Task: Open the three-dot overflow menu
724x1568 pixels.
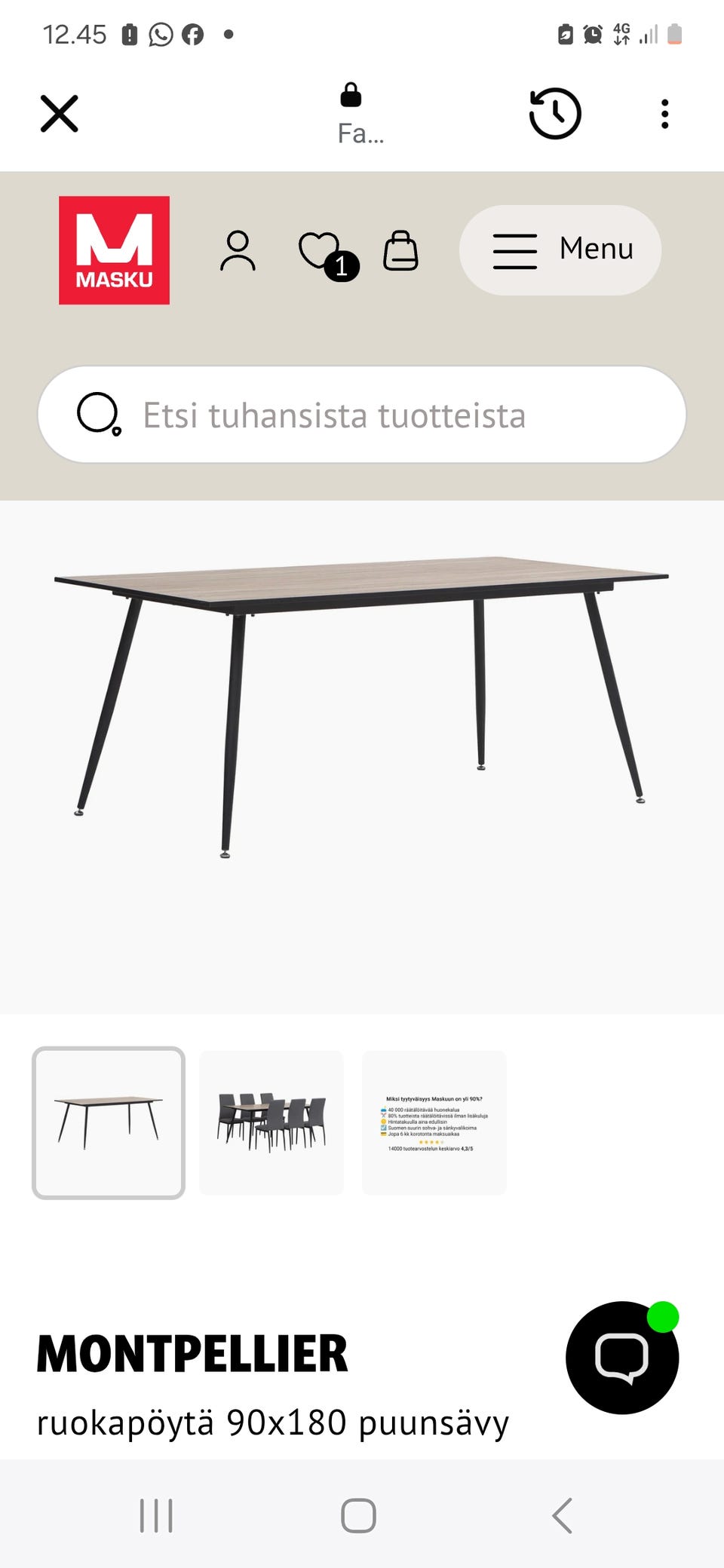Action: coord(664,114)
